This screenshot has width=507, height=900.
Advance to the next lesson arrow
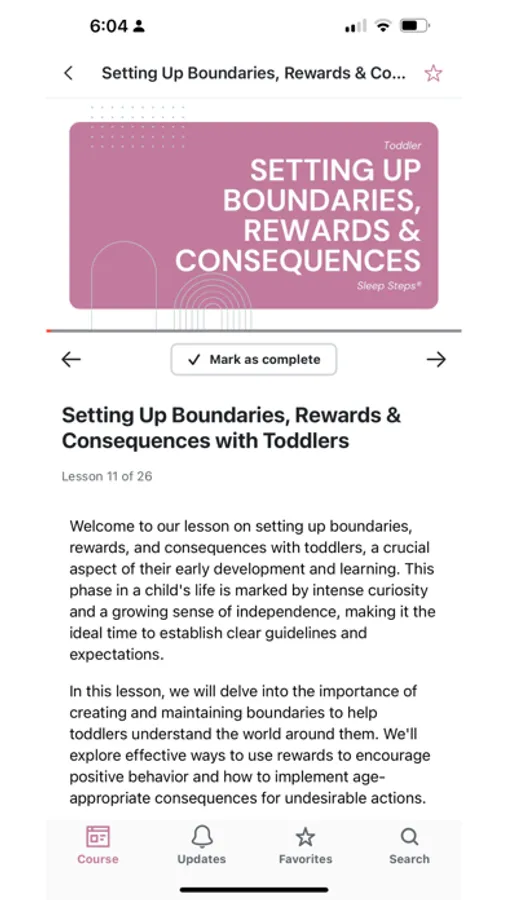pyautogui.click(x=436, y=359)
